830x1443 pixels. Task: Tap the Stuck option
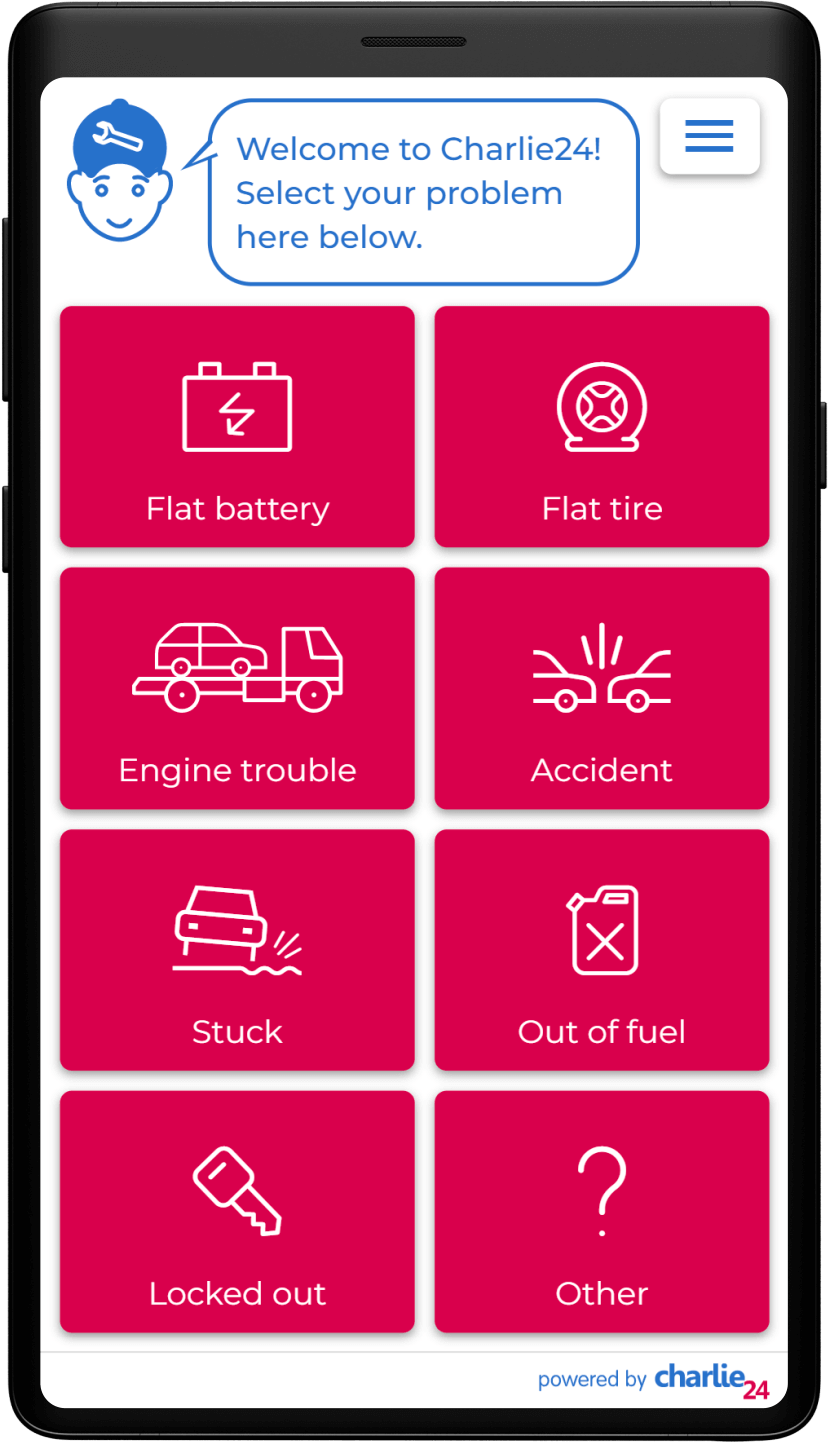click(x=237, y=950)
